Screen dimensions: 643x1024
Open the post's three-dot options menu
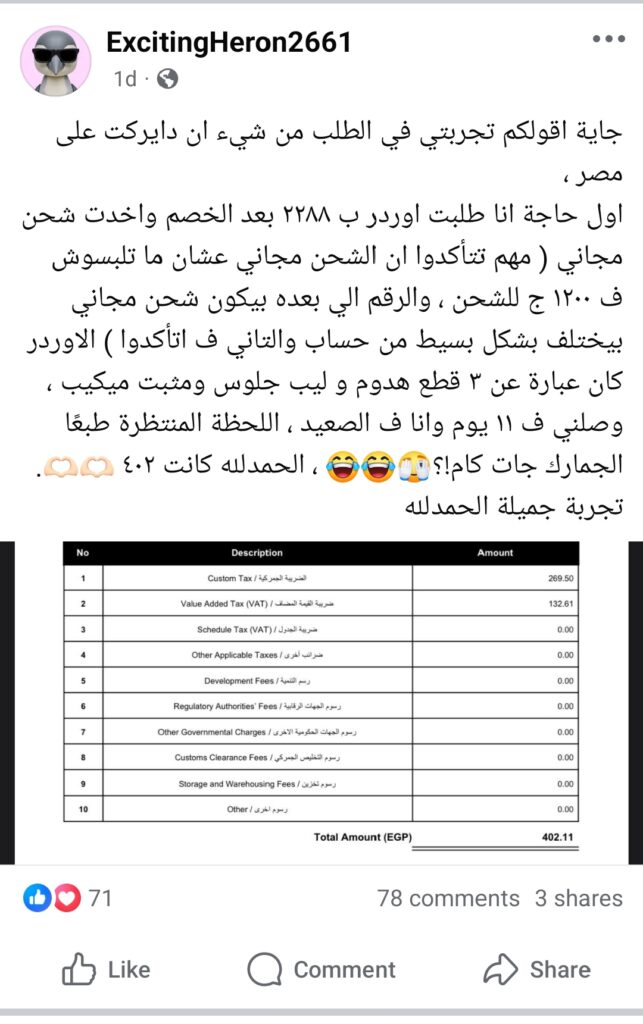tap(608, 39)
